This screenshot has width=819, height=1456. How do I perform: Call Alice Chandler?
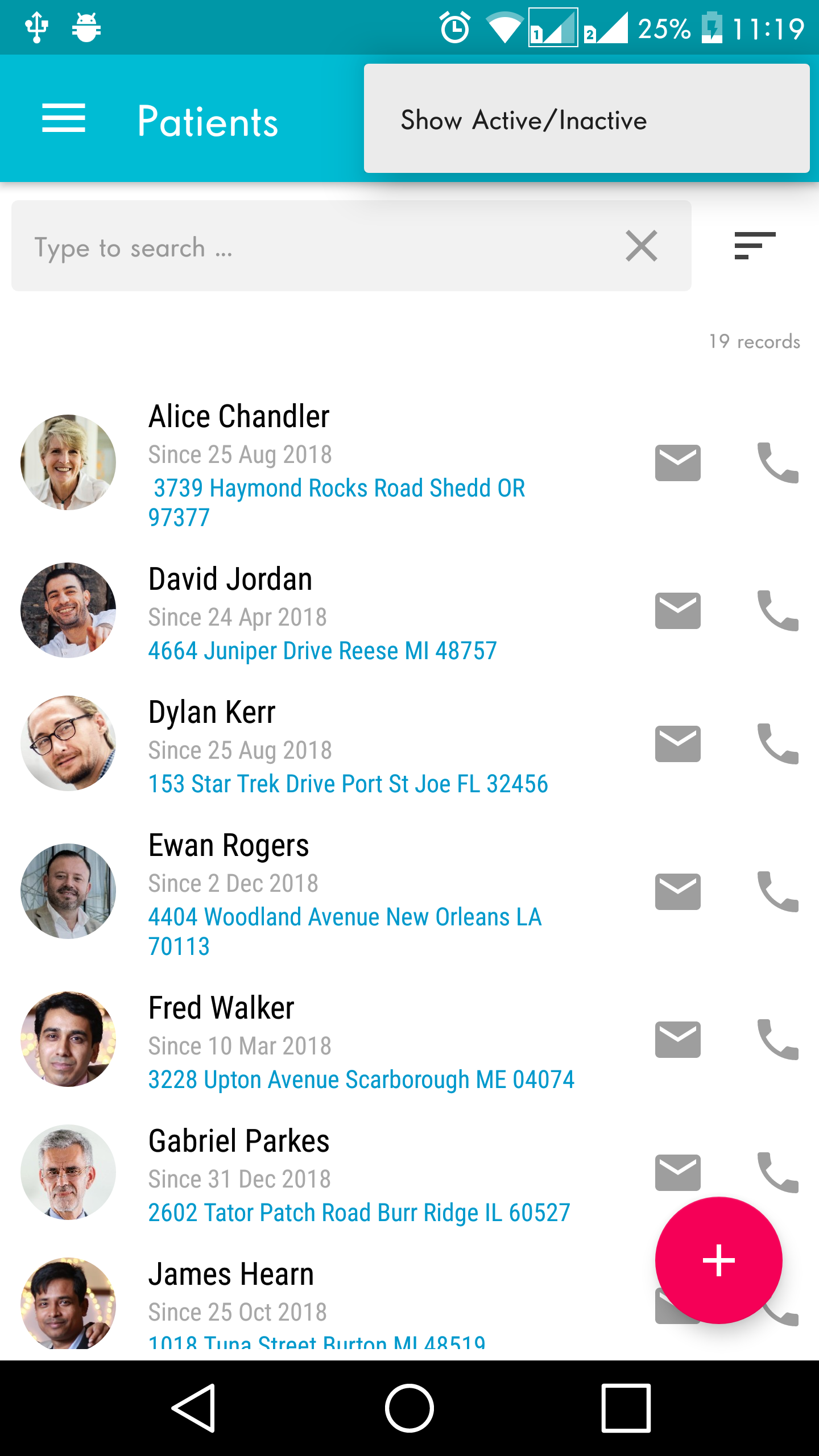[x=777, y=462]
